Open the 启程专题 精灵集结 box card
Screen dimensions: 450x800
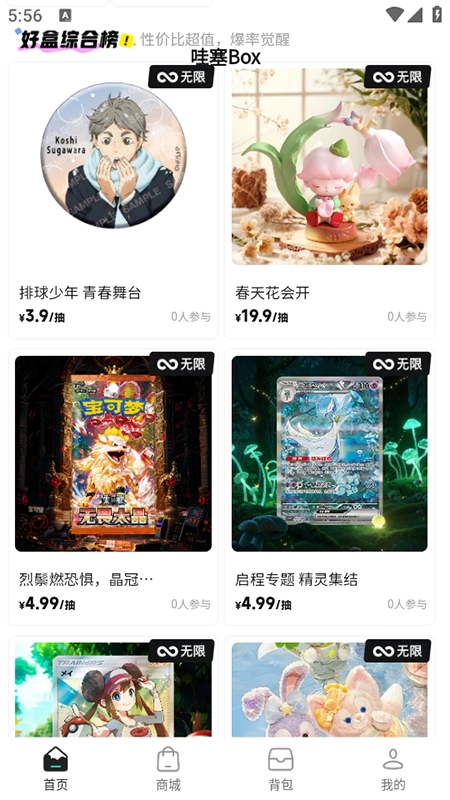(x=329, y=487)
